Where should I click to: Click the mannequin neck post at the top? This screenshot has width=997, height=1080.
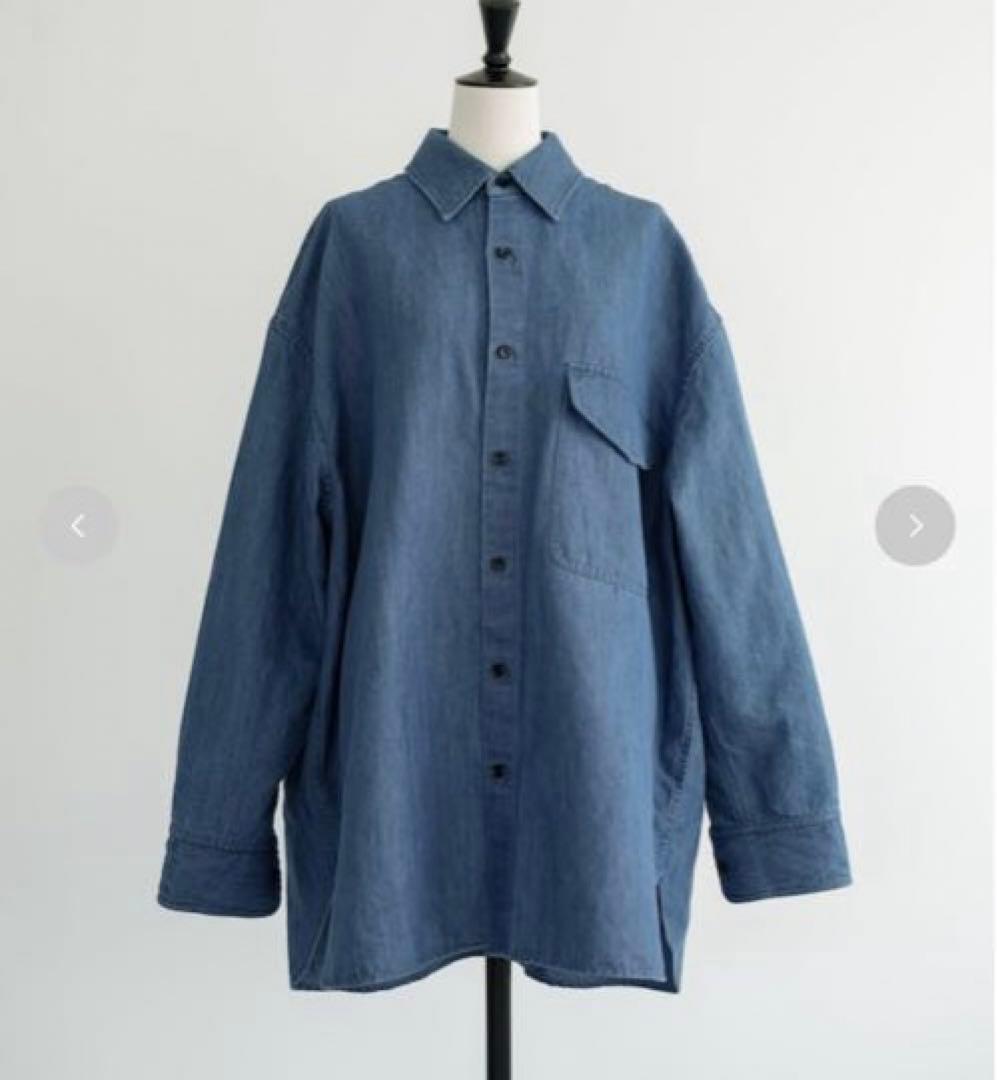point(498,45)
